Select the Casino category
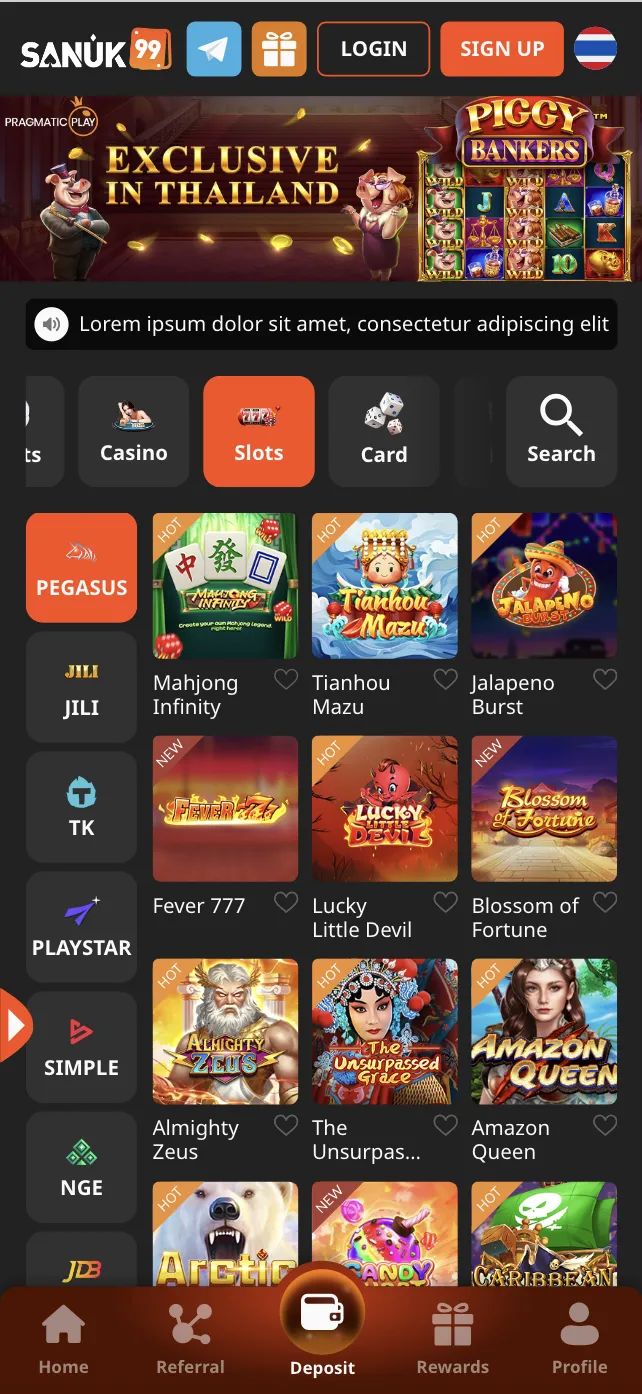642x1394 pixels. click(x=133, y=431)
